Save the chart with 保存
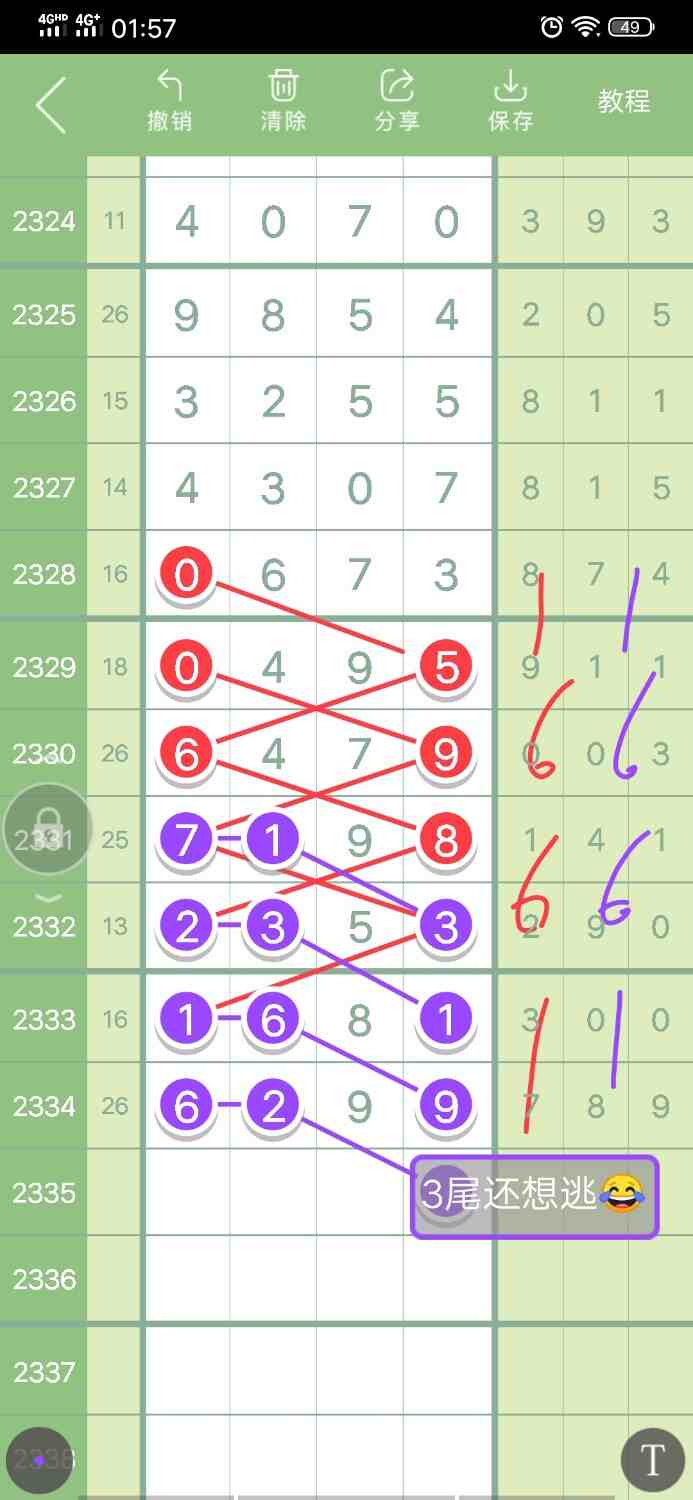 click(510, 101)
